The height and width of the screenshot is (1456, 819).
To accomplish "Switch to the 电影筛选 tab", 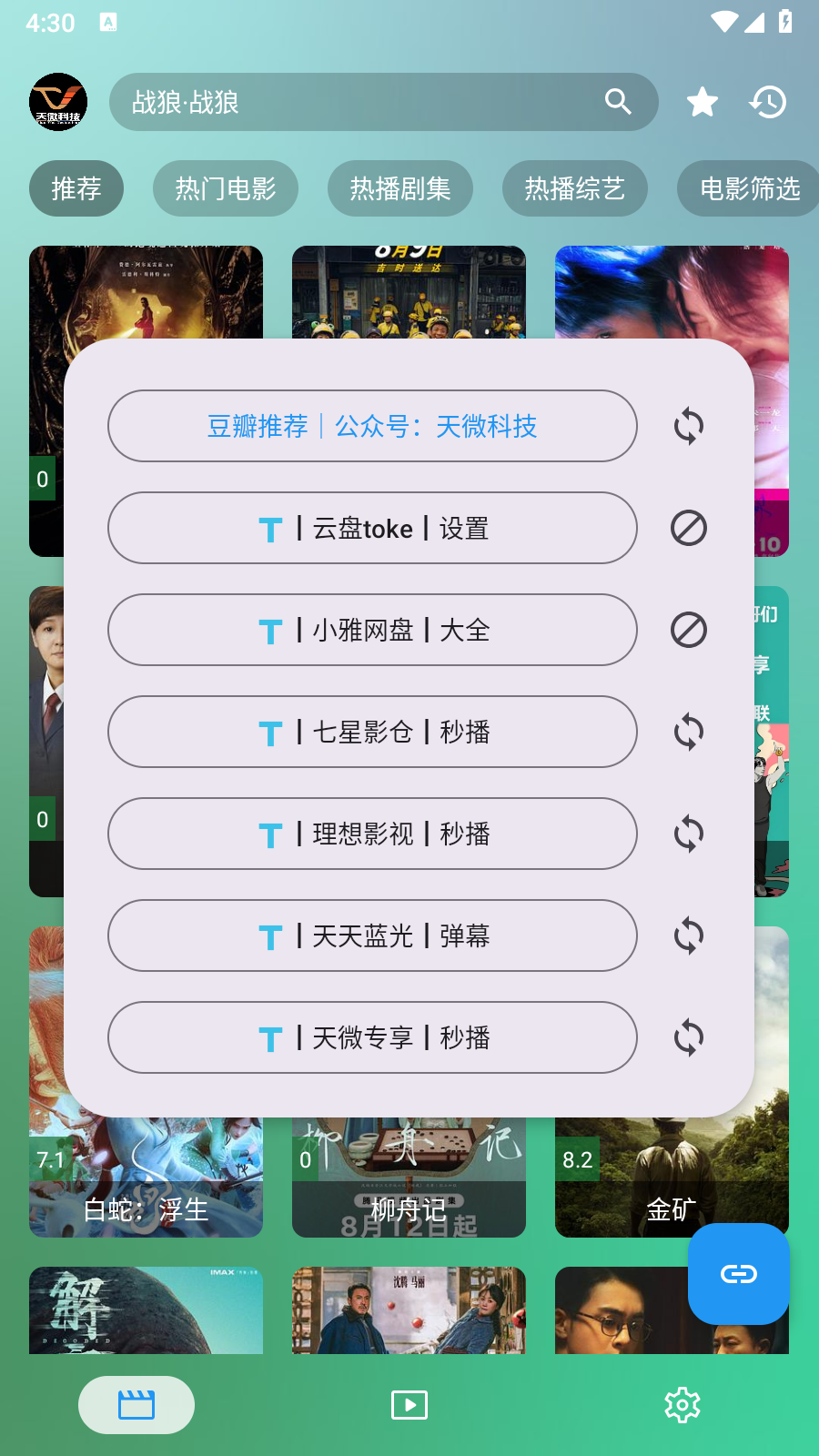I will (750, 188).
